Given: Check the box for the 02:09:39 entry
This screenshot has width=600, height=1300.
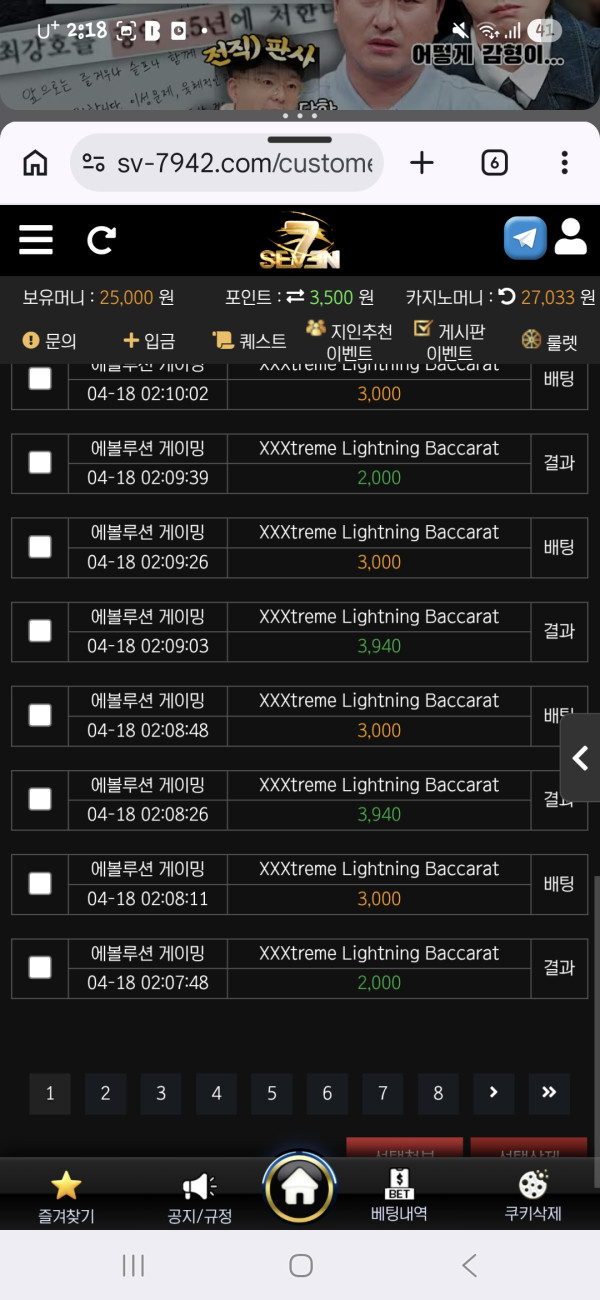Looking at the screenshot, I should [40, 462].
